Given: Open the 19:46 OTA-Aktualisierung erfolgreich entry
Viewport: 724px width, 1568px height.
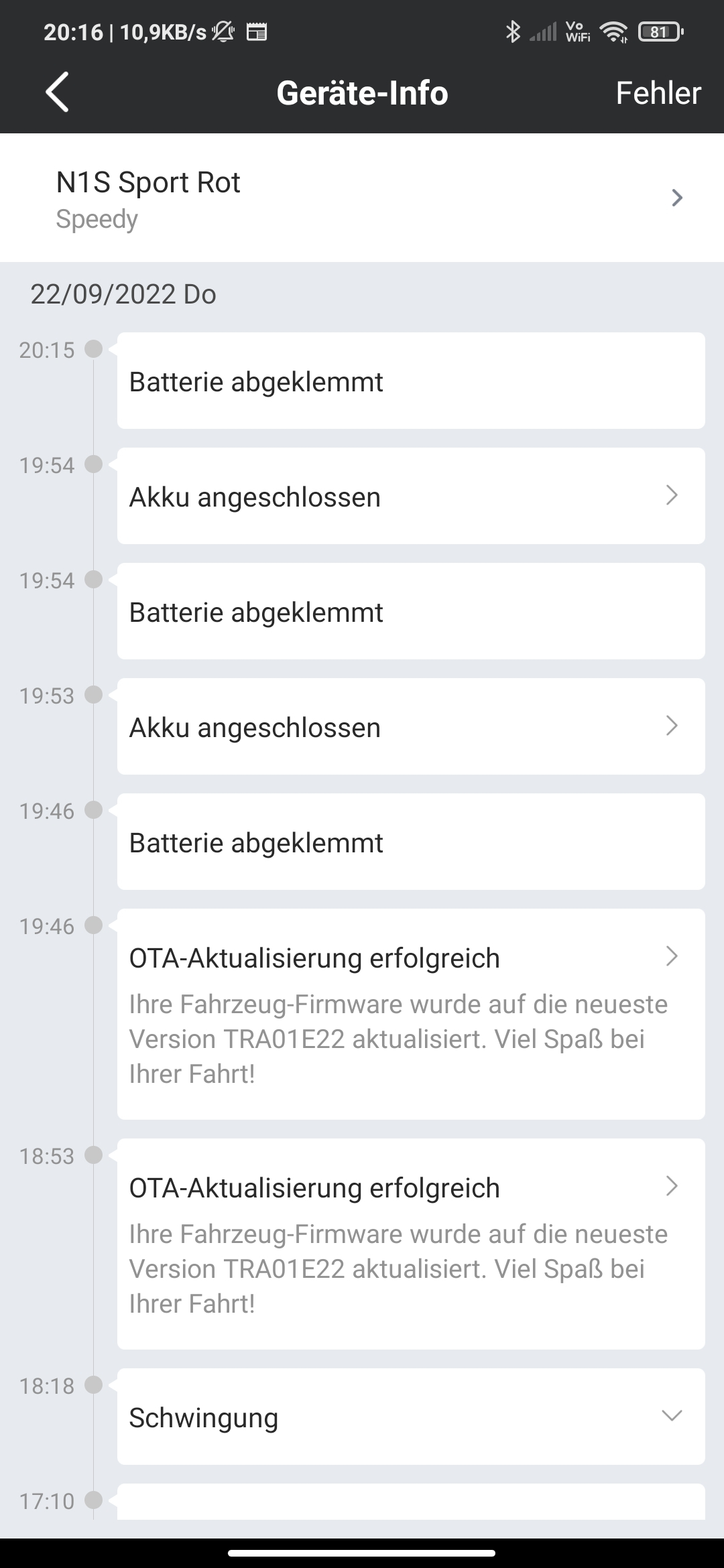Looking at the screenshot, I should pos(410,1013).
